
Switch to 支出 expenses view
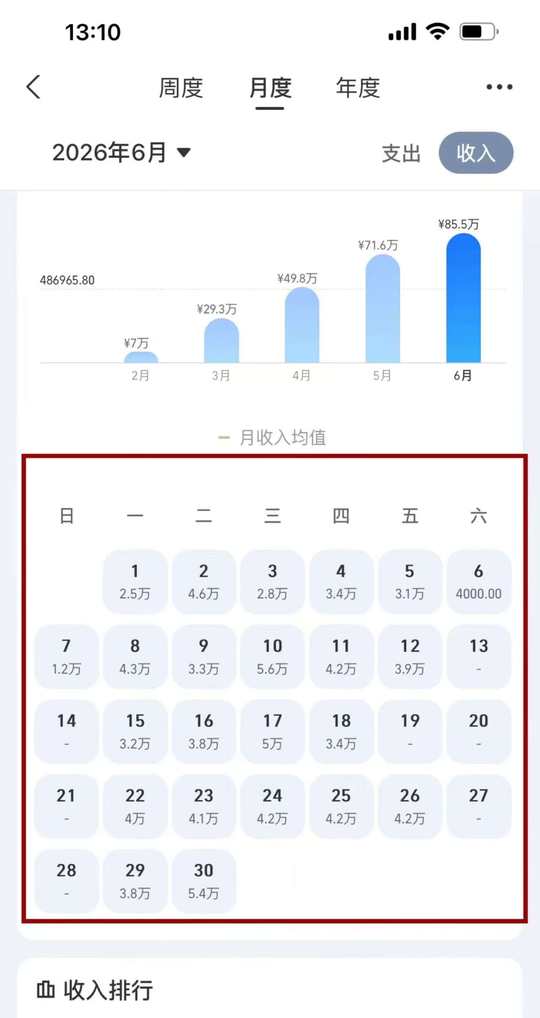click(401, 153)
